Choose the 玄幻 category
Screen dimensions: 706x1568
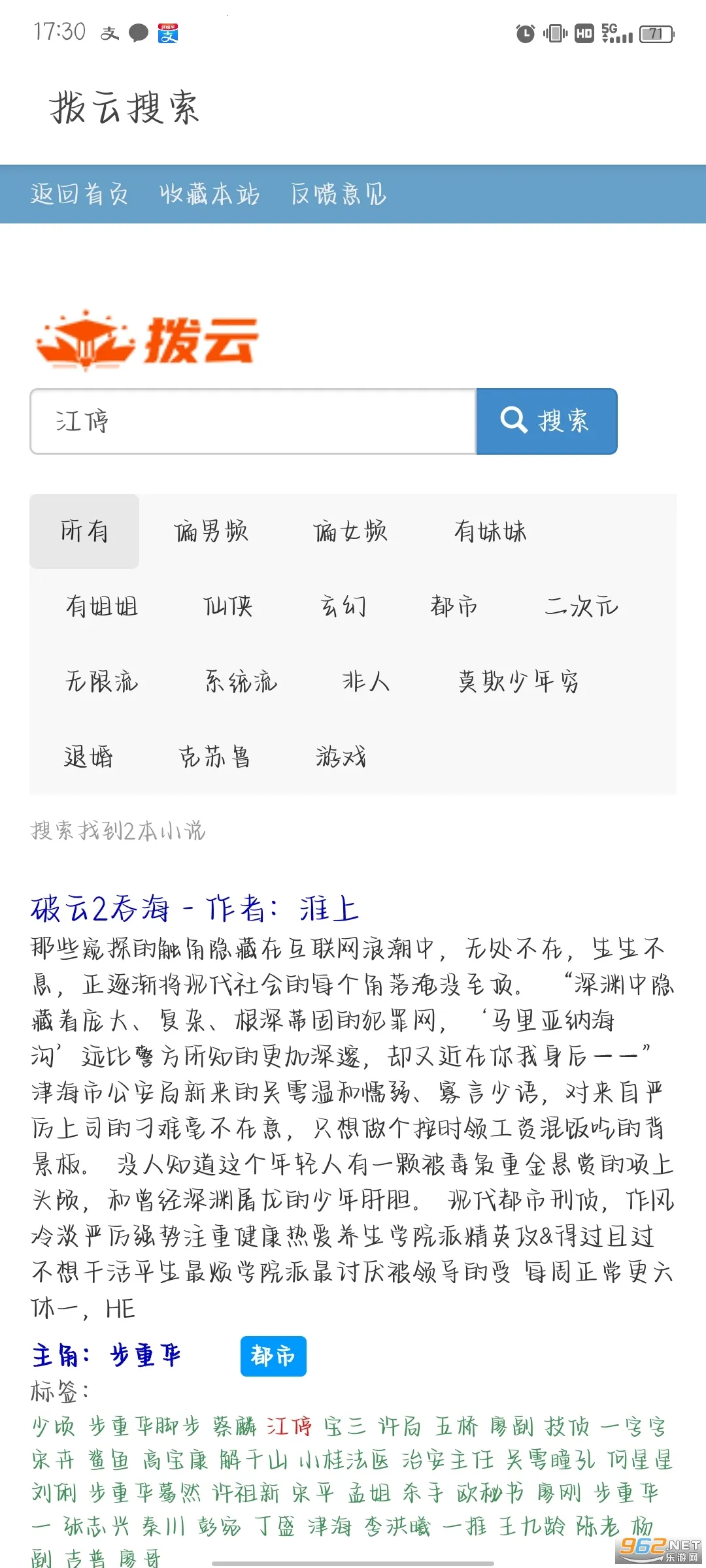click(x=343, y=606)
